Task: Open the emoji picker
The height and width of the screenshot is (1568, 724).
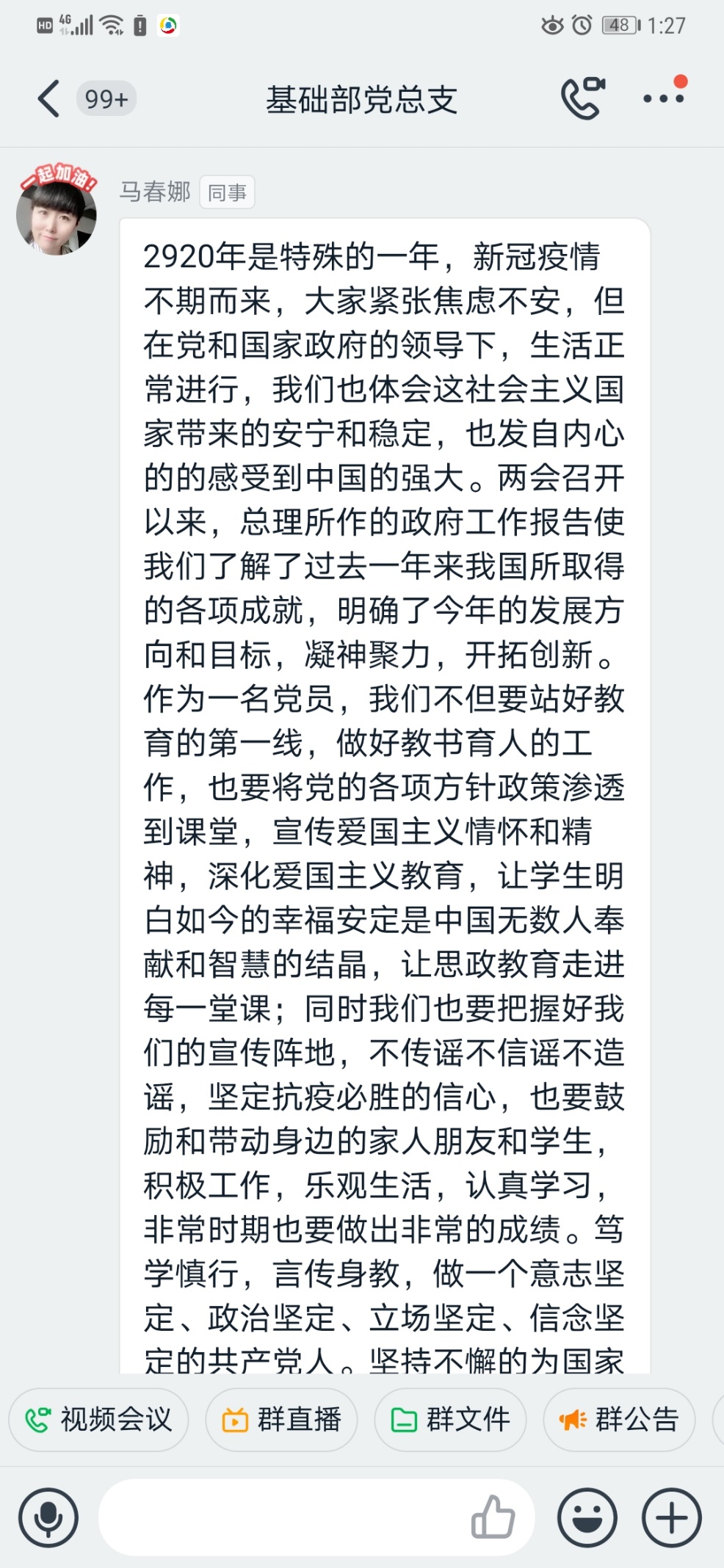Action: 587,1517
